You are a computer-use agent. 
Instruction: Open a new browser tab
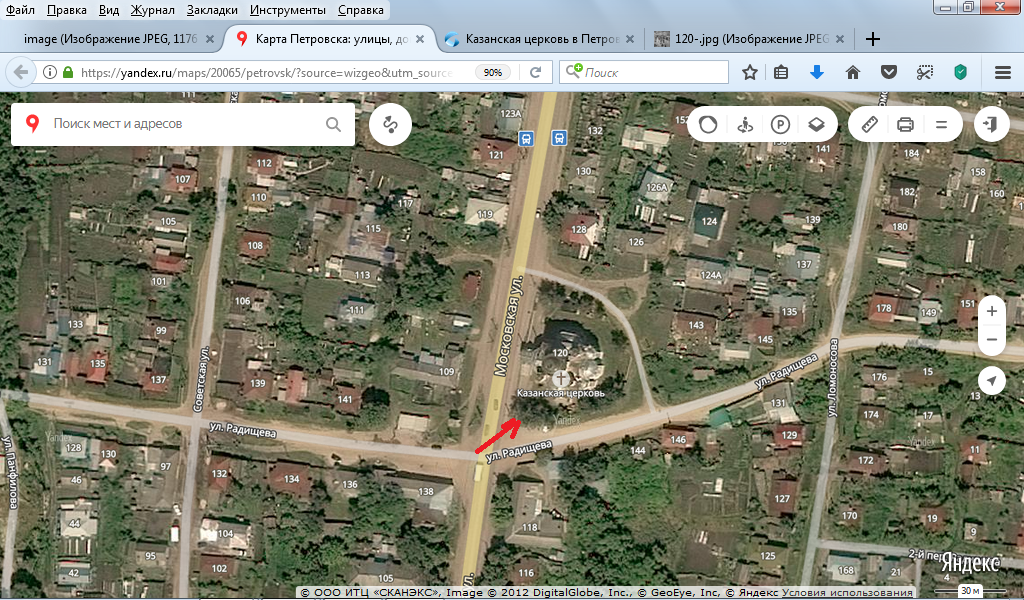click(873, 39)
